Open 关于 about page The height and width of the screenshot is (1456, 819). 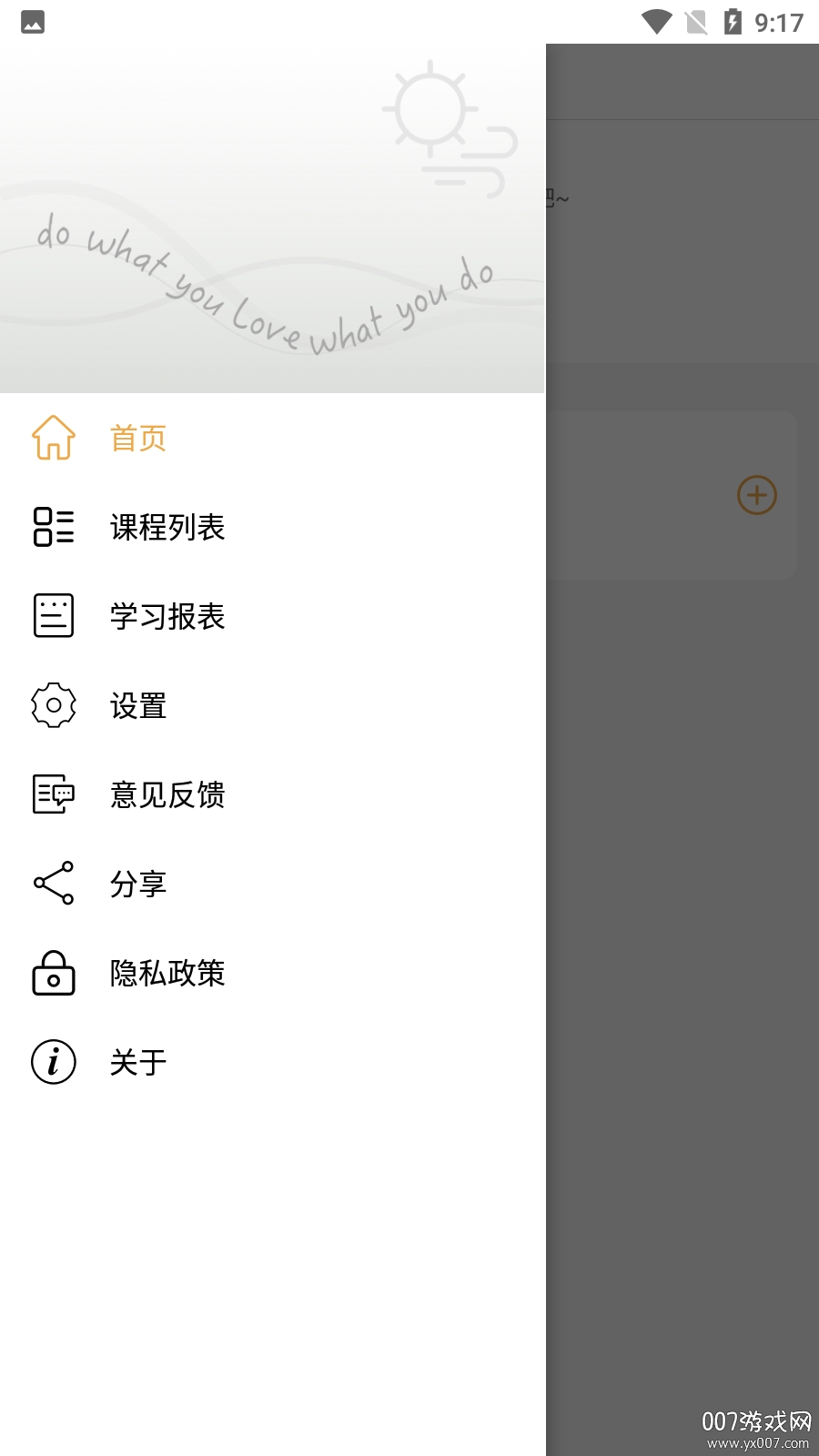point(138,1062)
